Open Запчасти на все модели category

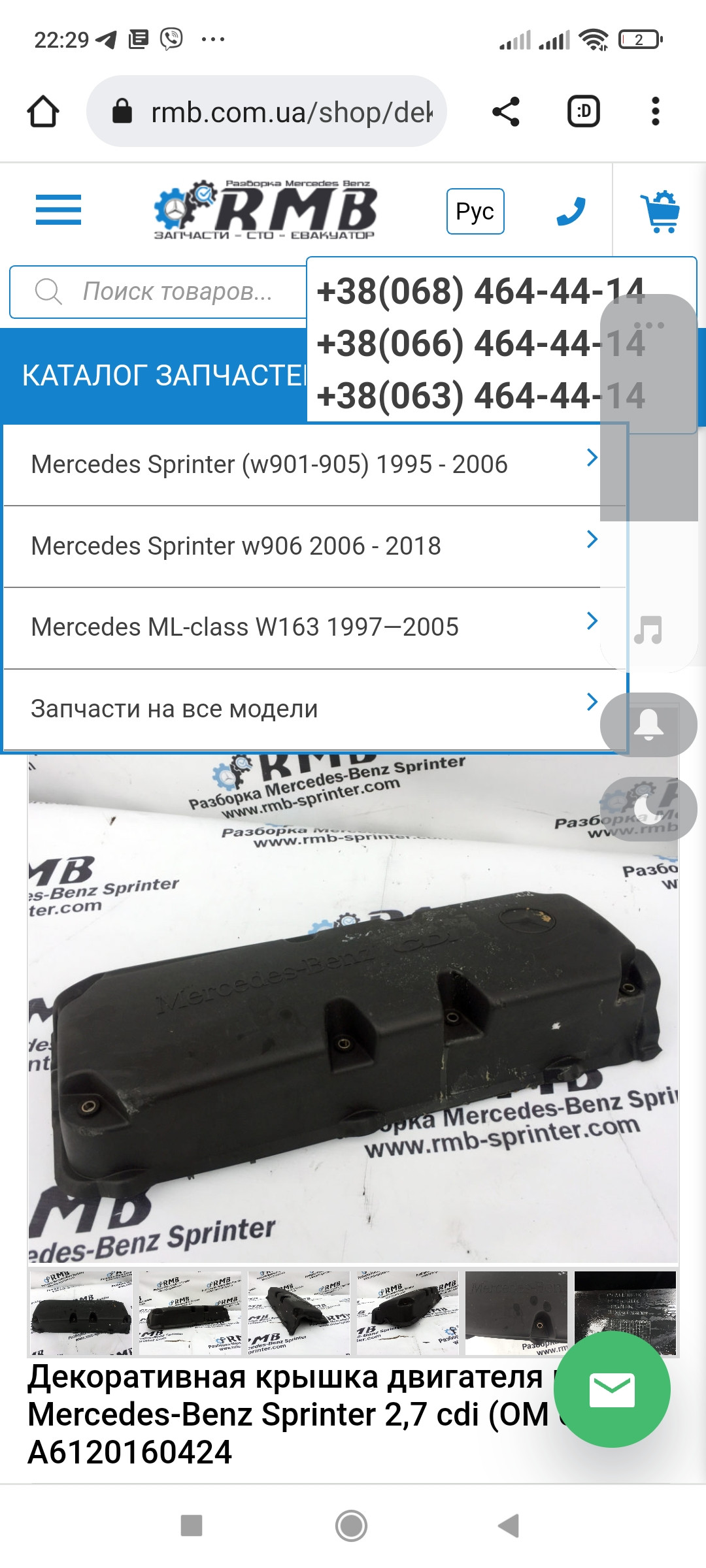pyautogui.click(x=301, y=709)
